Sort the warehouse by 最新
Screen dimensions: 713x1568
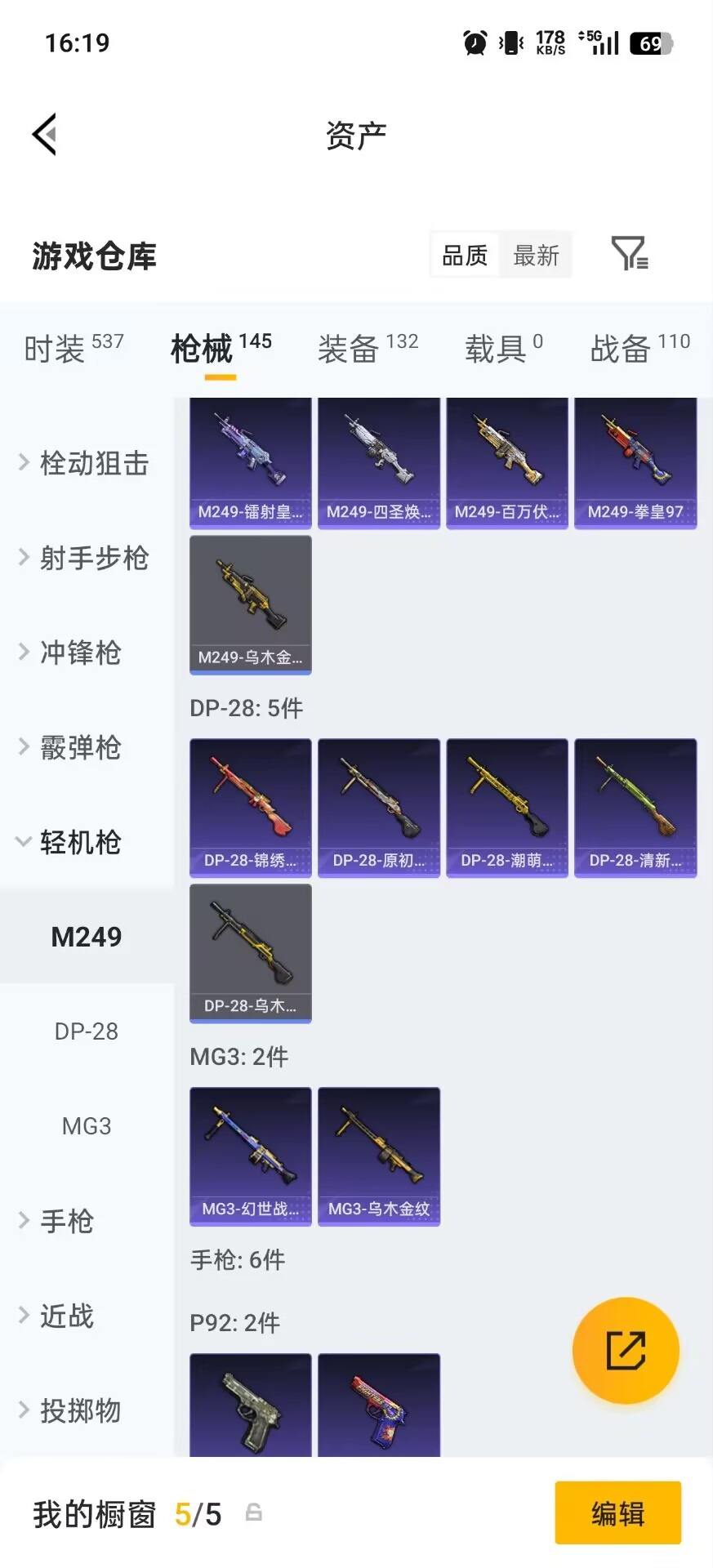[536, 256]
